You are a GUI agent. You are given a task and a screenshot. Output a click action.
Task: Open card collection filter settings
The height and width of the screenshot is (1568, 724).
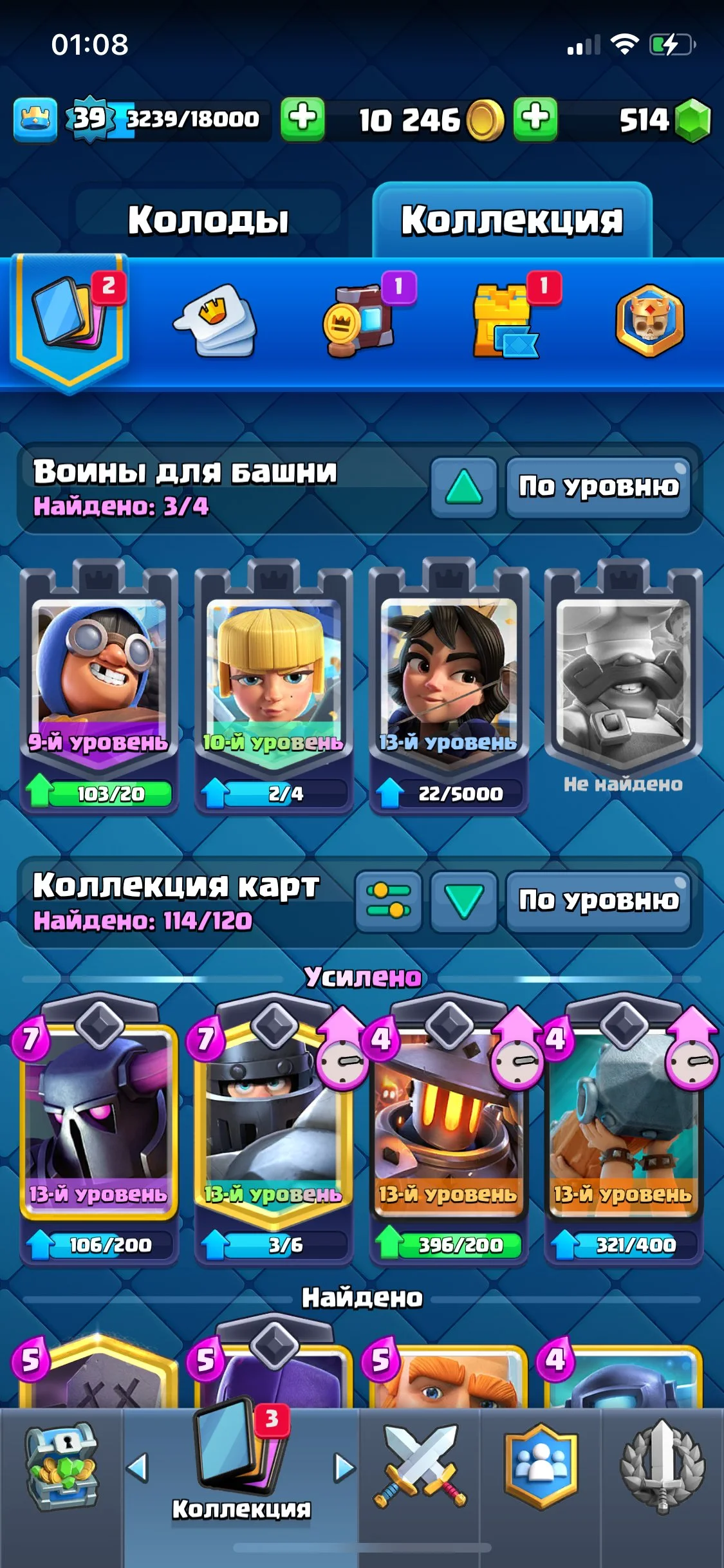(388, 901)
